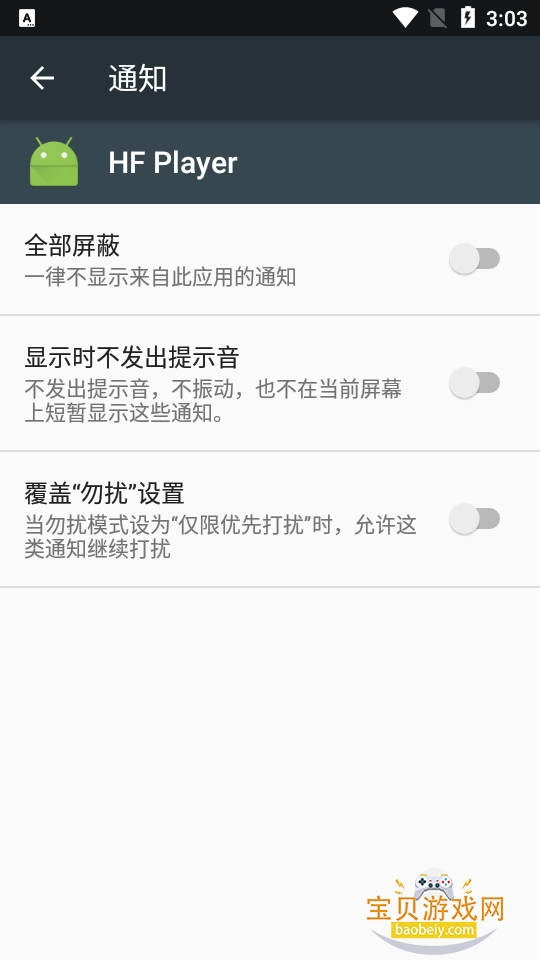540x960 pixels.
Task: Turn on 显示时不发出提示音
Action: [474, 383]
